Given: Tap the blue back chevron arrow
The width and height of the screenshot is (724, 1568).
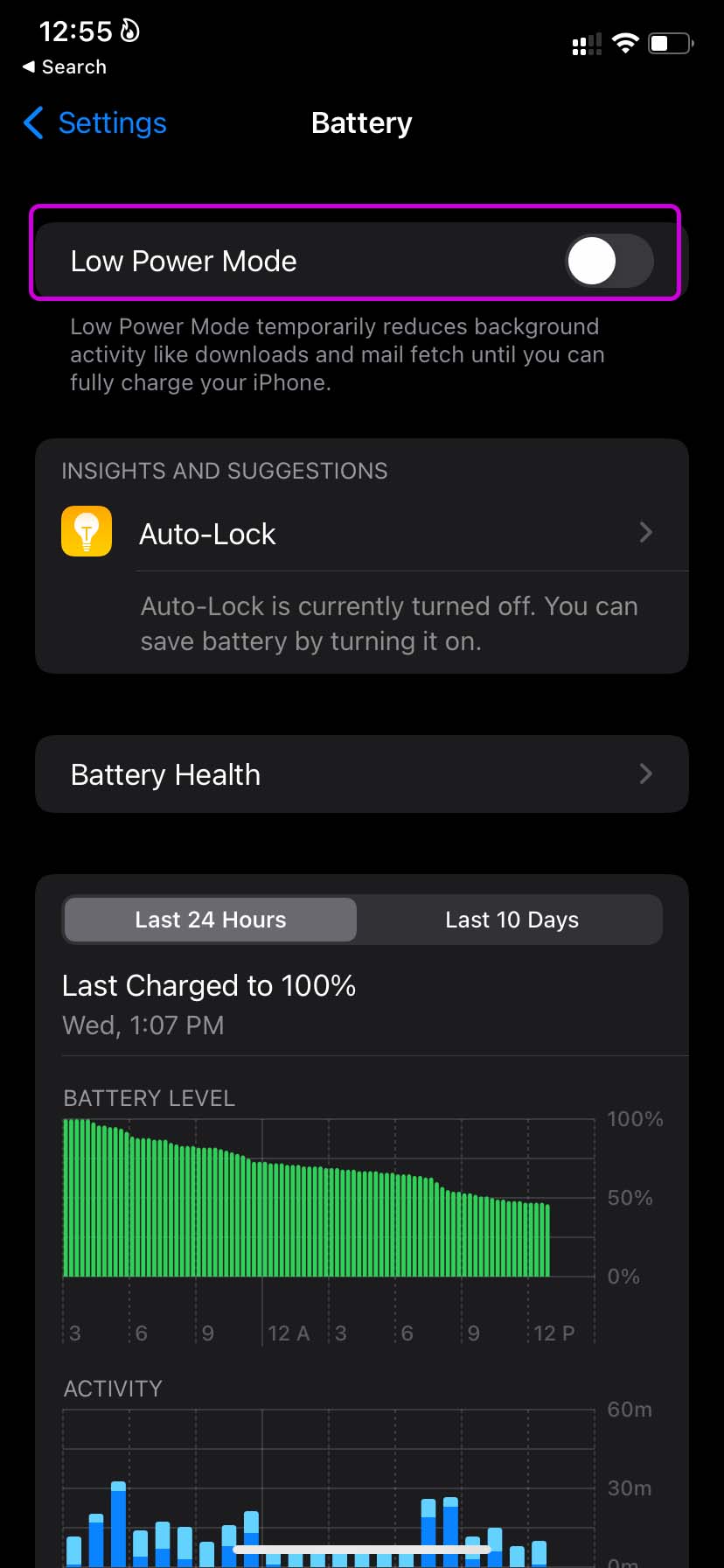Looking at the screenshot, I should [31, 123].
